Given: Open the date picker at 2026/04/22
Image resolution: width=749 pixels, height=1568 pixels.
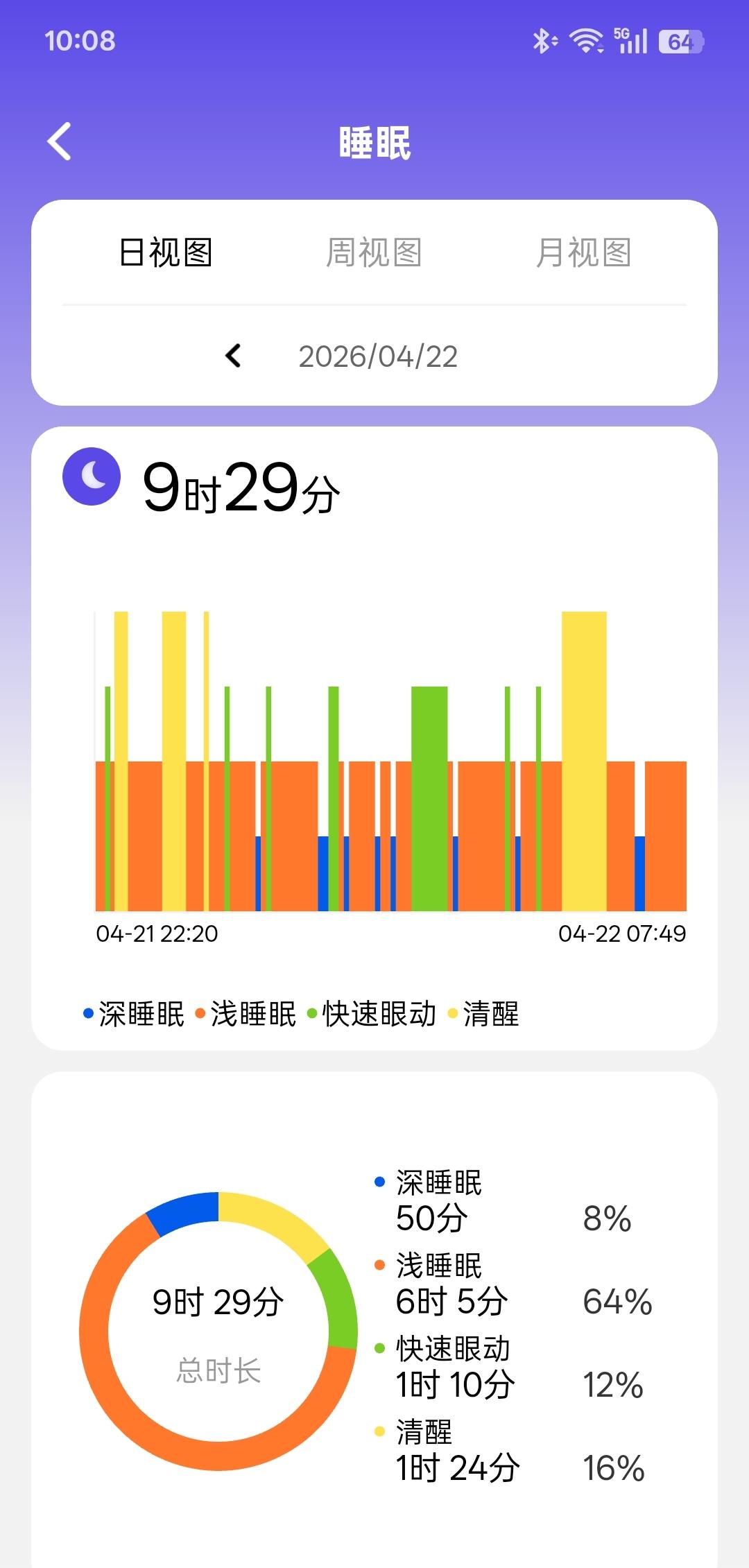Looking at the screenshot, I should point(378,356).
